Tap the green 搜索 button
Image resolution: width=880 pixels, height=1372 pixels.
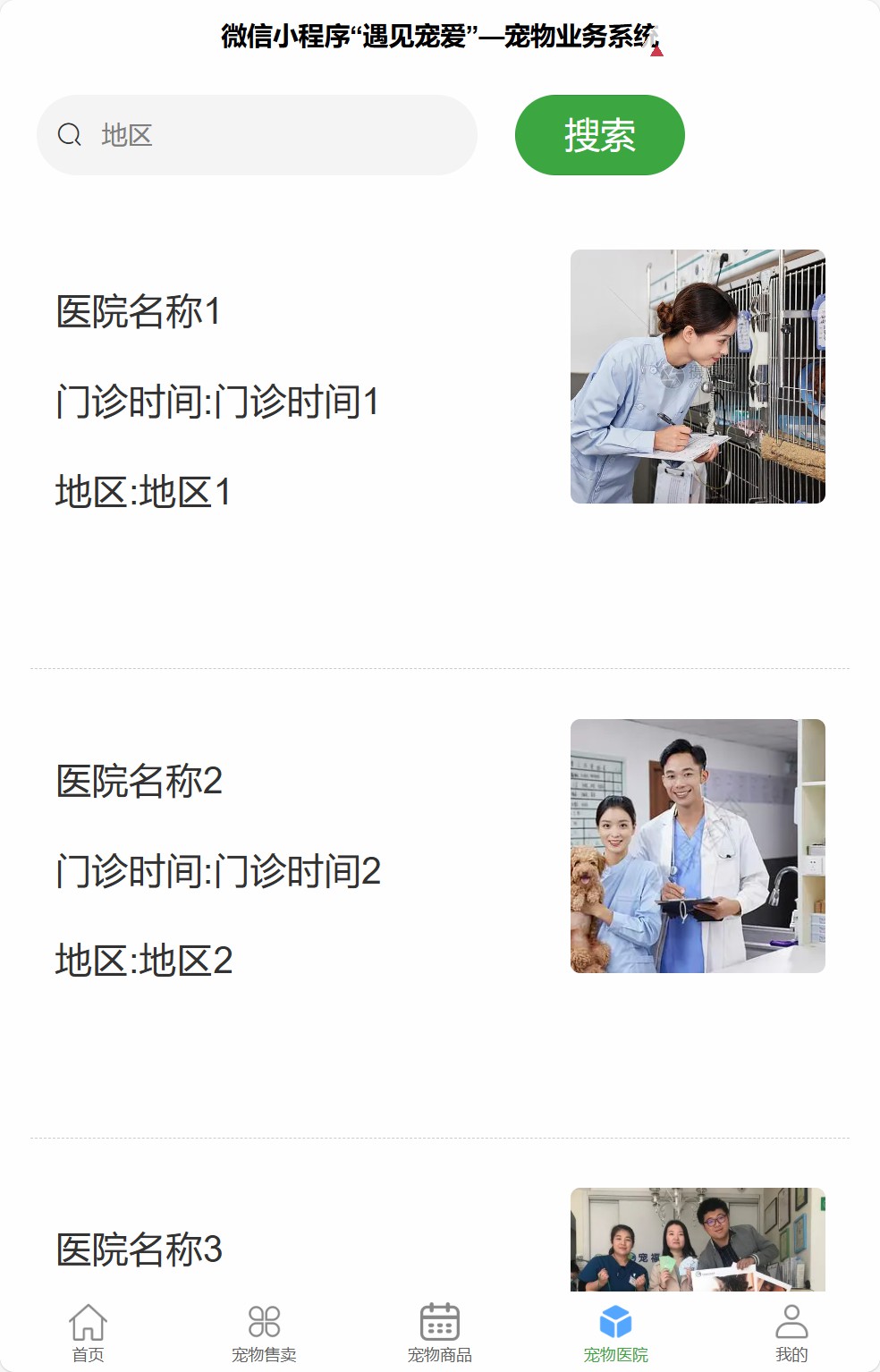(x=599, y=135)
